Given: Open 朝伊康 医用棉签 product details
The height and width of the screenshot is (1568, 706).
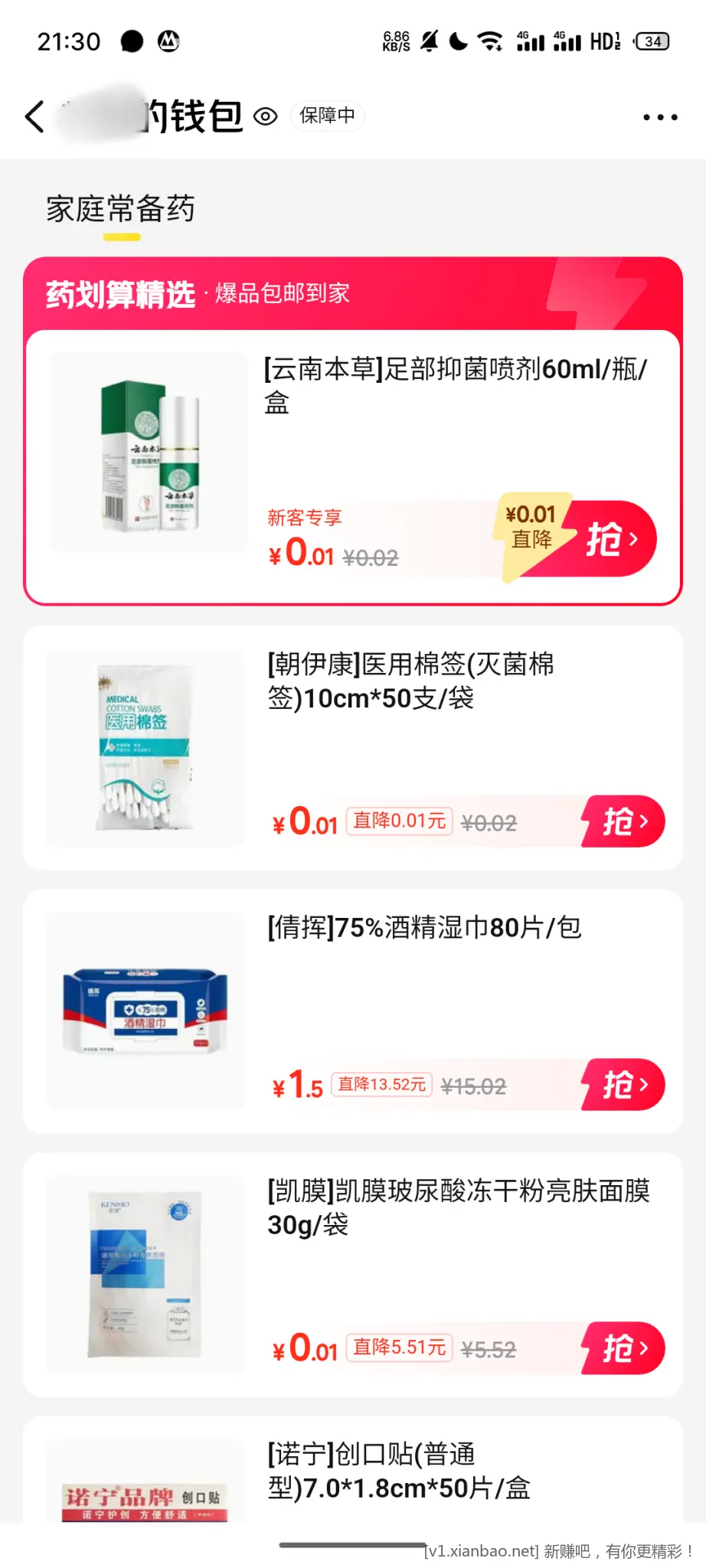Looking at the screenshot, I should pyautogui.click(x=410, y=681).
